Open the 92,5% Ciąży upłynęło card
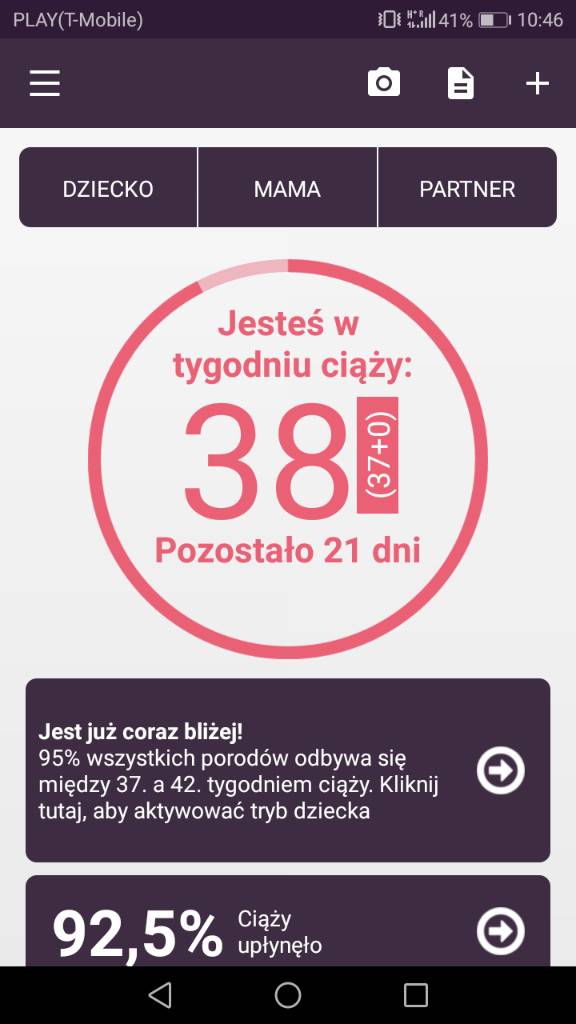Image resolution: width=576 pixels, height=1024 pixels. [288, 921]
